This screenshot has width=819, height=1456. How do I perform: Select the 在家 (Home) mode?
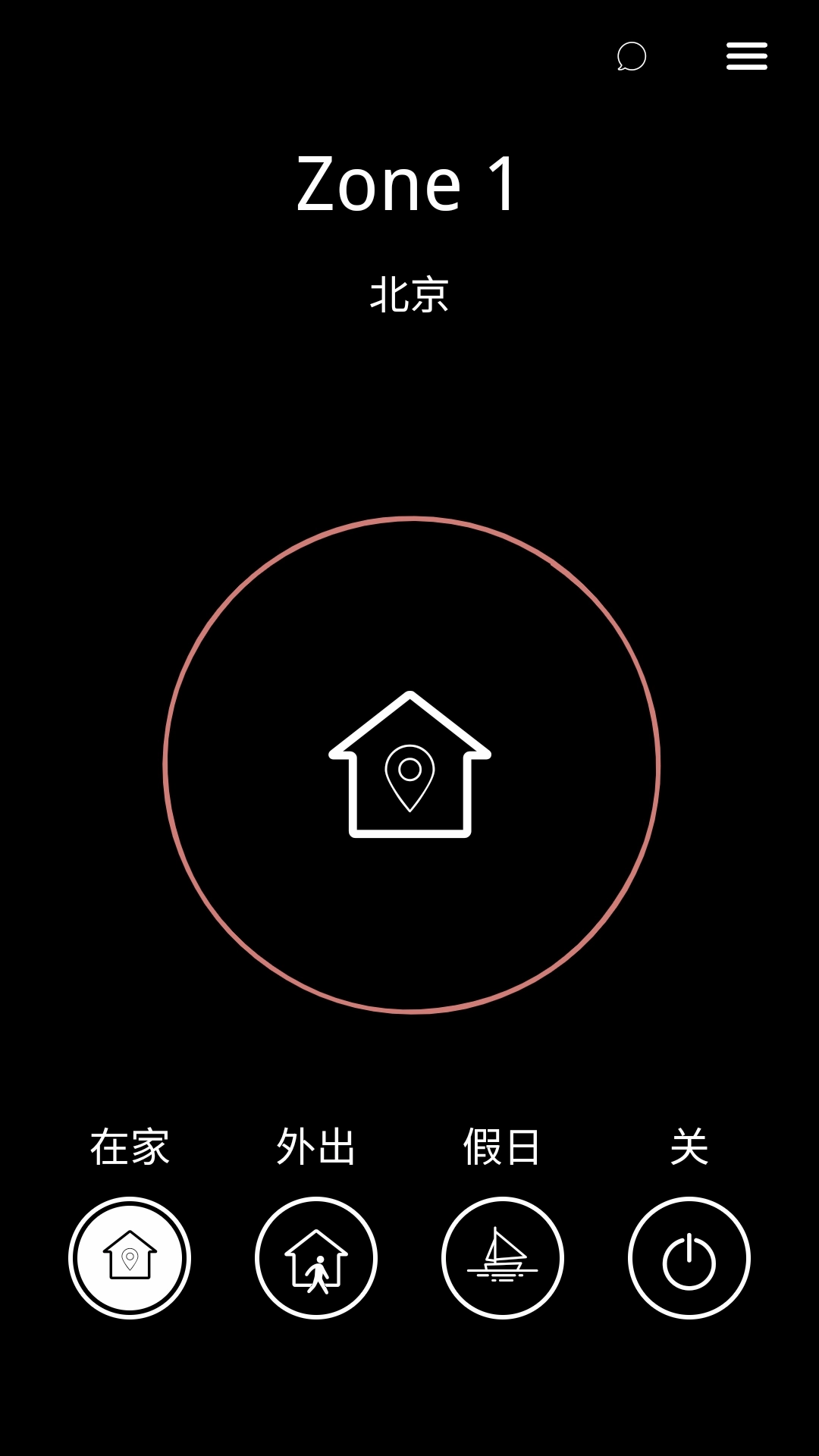pos(130,1258)
